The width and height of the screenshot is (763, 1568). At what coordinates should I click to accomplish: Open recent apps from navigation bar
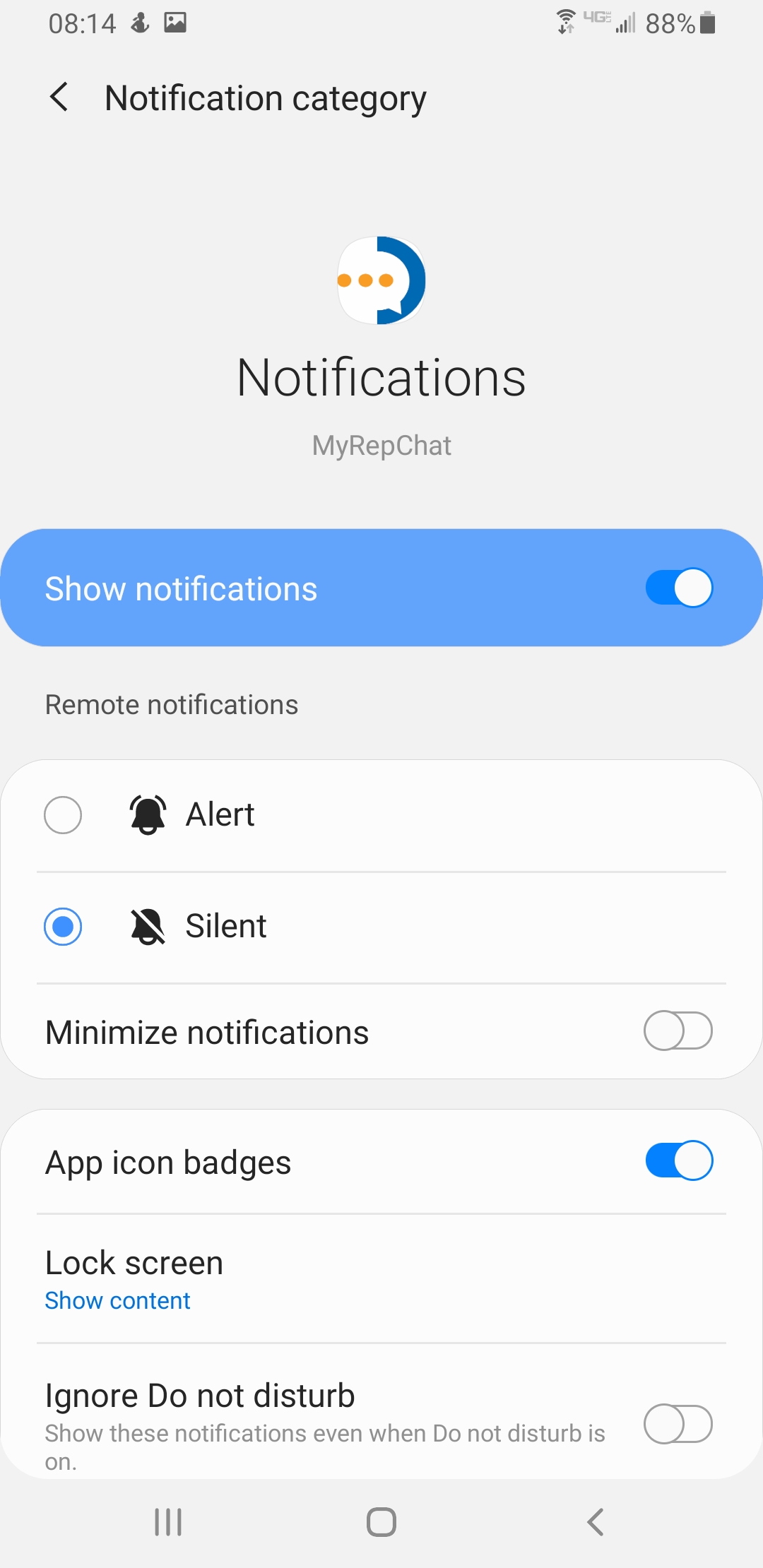click(168, 1522)
